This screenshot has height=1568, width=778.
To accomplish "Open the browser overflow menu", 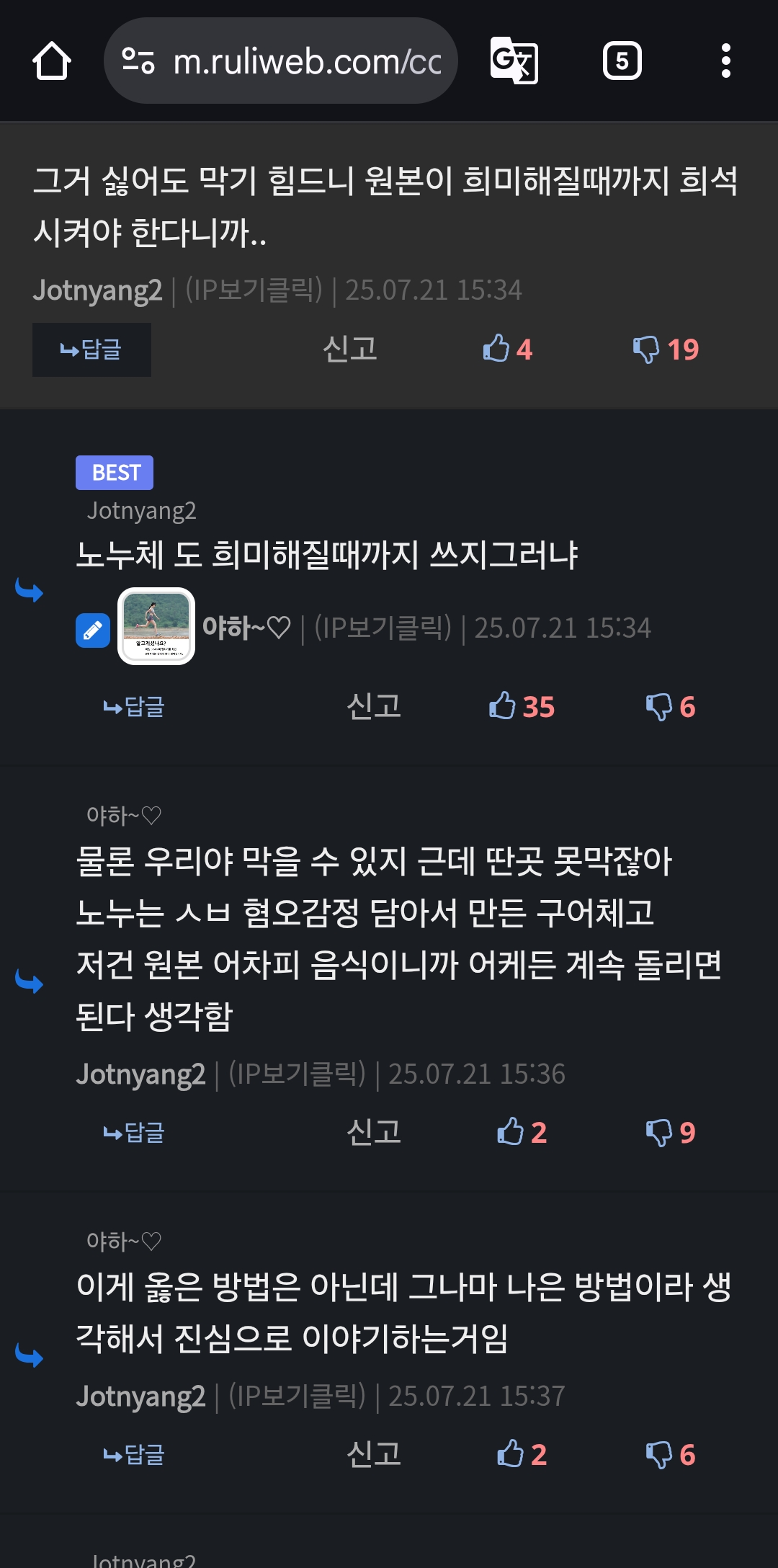I will (x=725, y=61).
